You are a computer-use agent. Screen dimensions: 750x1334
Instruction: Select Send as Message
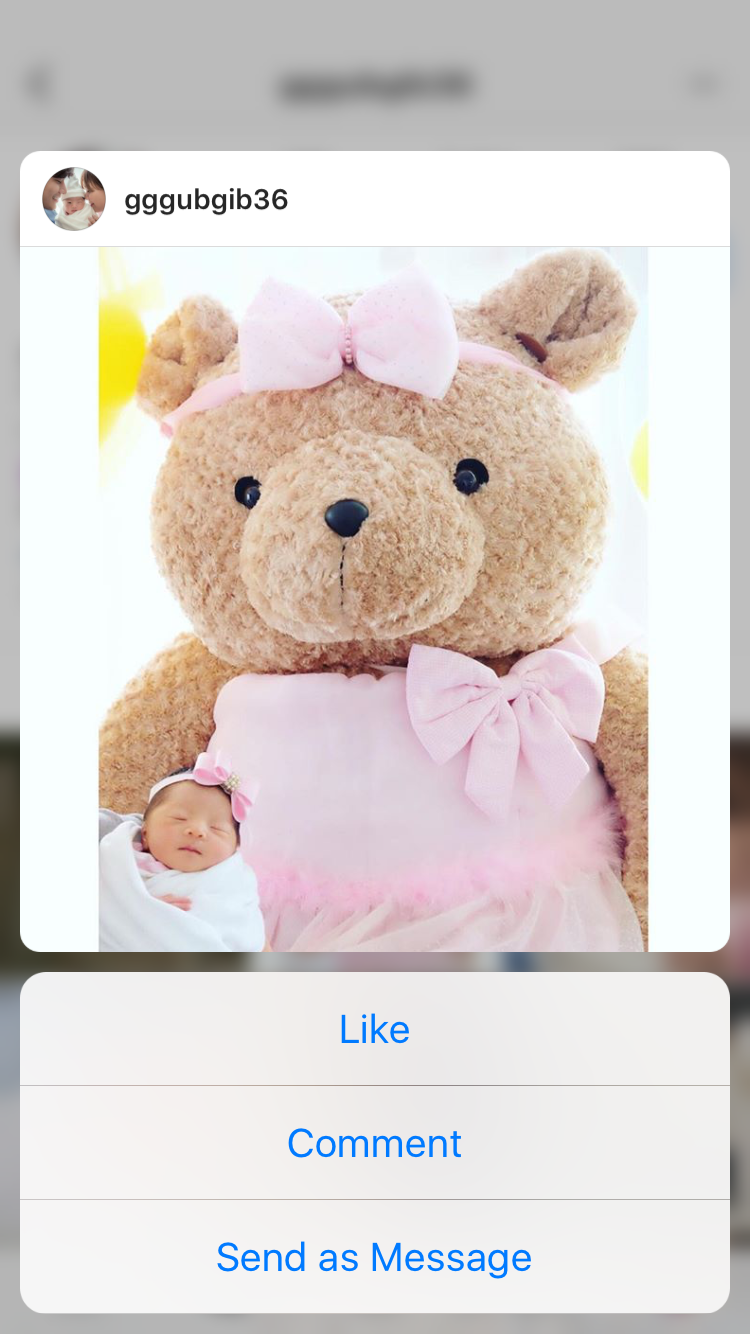pyautogui.click(x=374, y=1257)
